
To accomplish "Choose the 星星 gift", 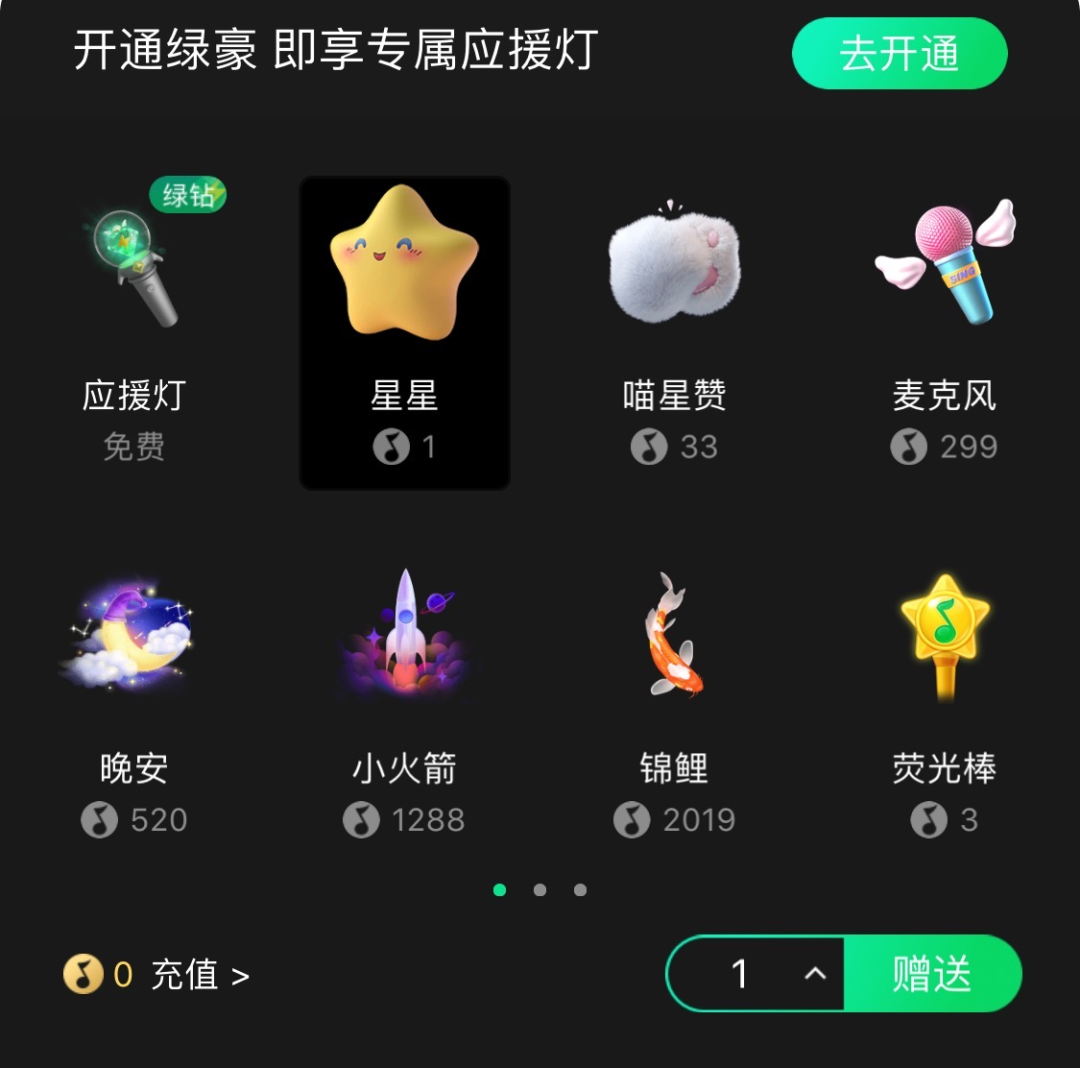I will pos(404,330).
